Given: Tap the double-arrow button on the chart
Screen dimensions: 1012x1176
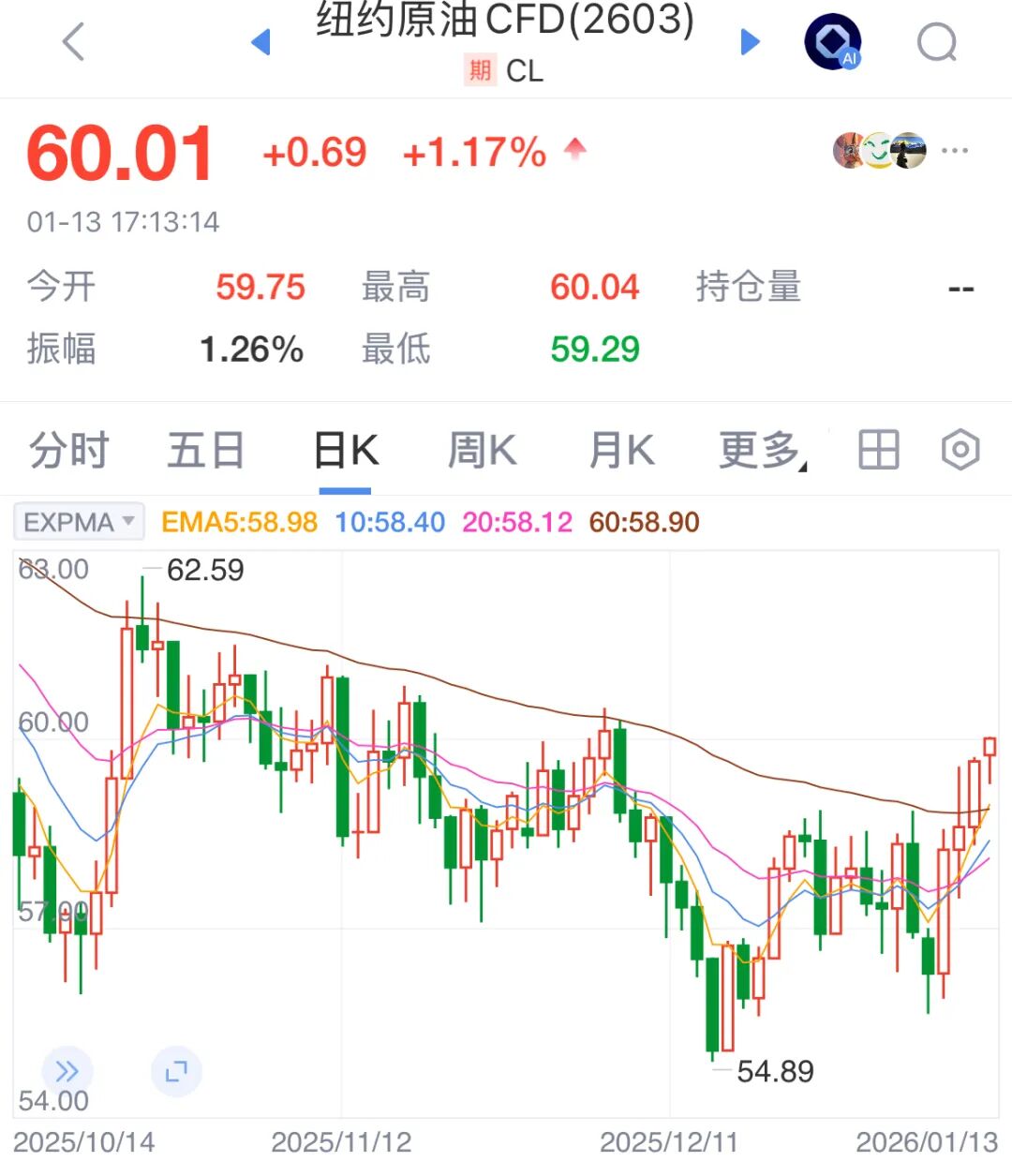Looking at the screenshot, I should (x=67, y=1071).
